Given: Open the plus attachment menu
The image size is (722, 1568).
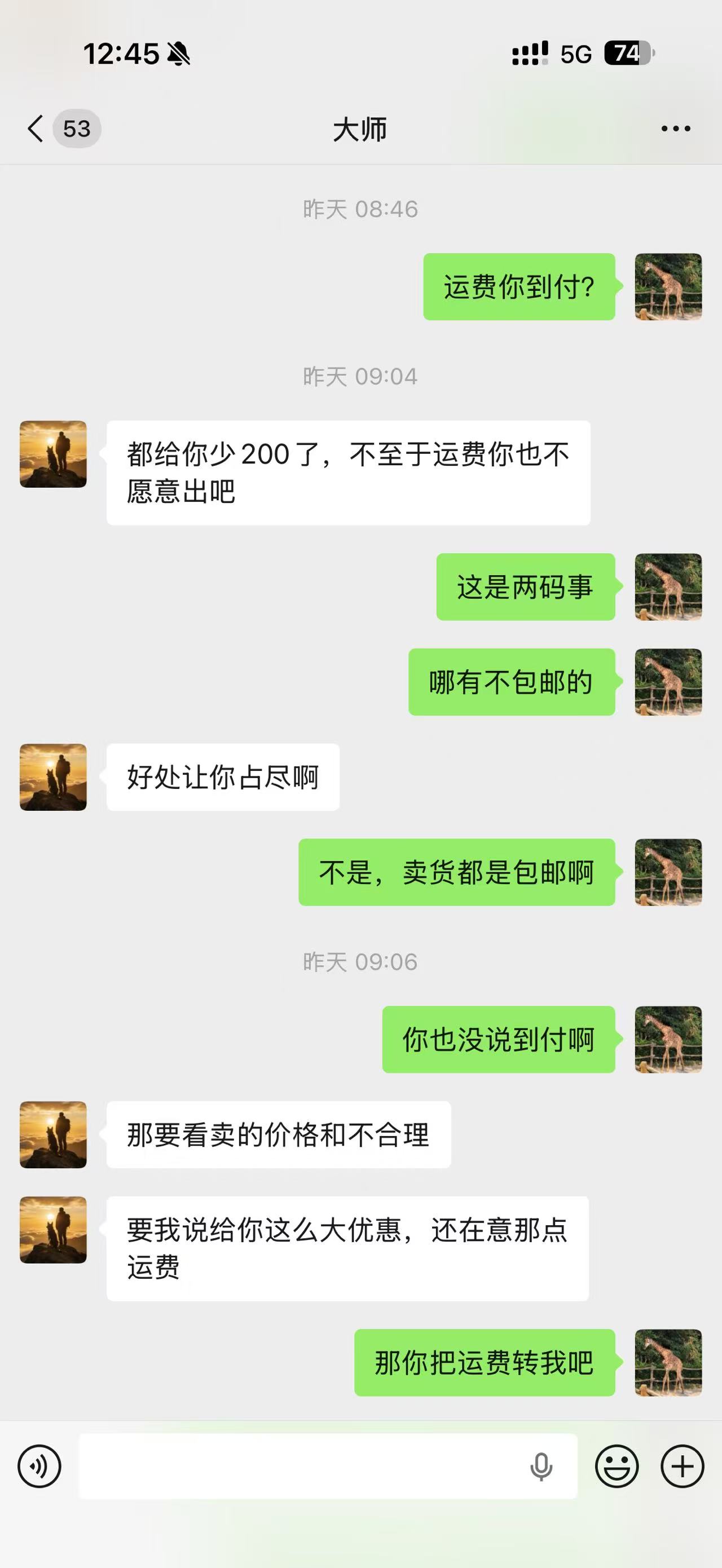Looking at the screenshot, I should [x=683, y=1467].
